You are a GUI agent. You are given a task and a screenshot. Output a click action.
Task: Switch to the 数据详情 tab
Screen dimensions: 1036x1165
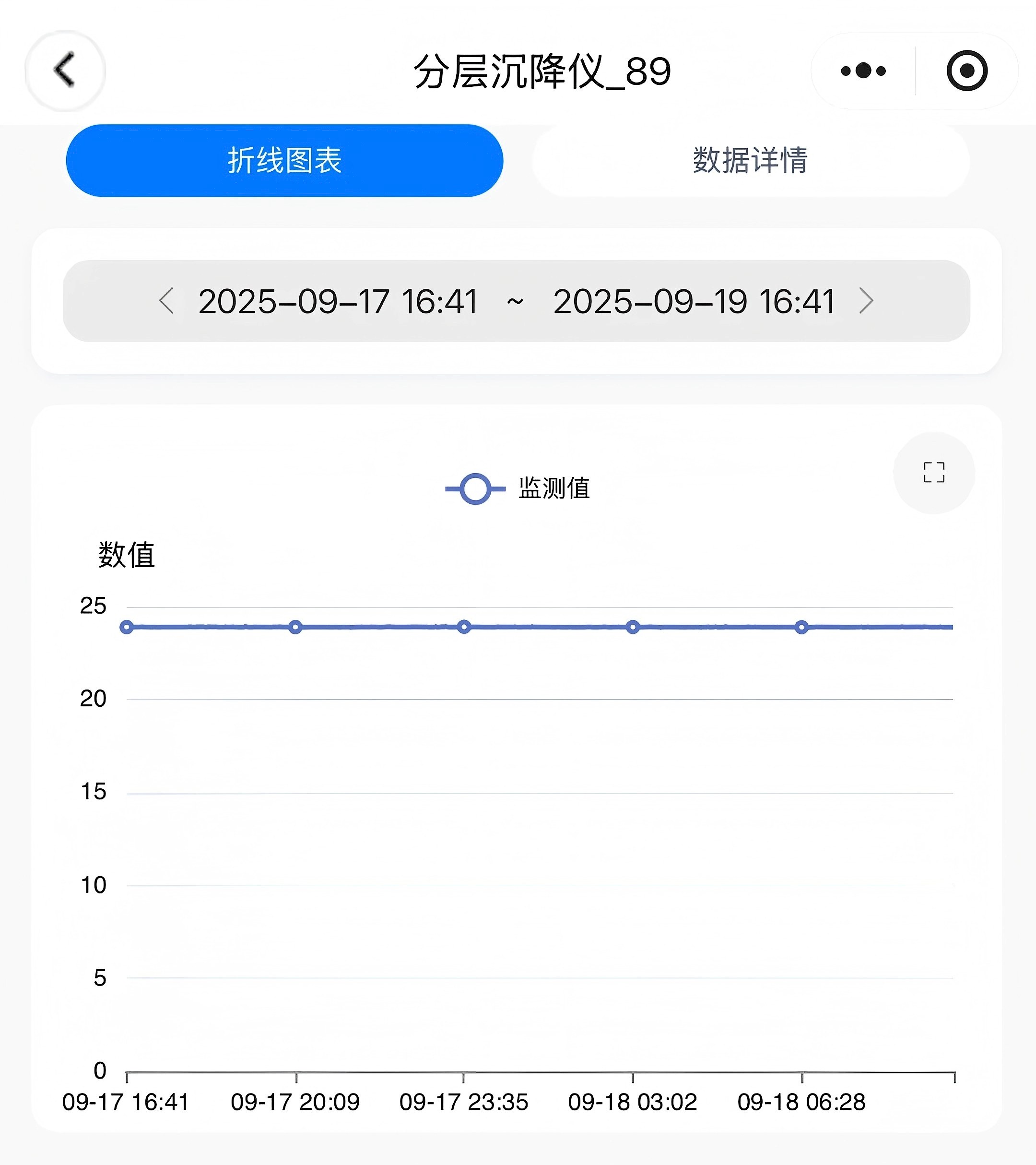point(751,160)
